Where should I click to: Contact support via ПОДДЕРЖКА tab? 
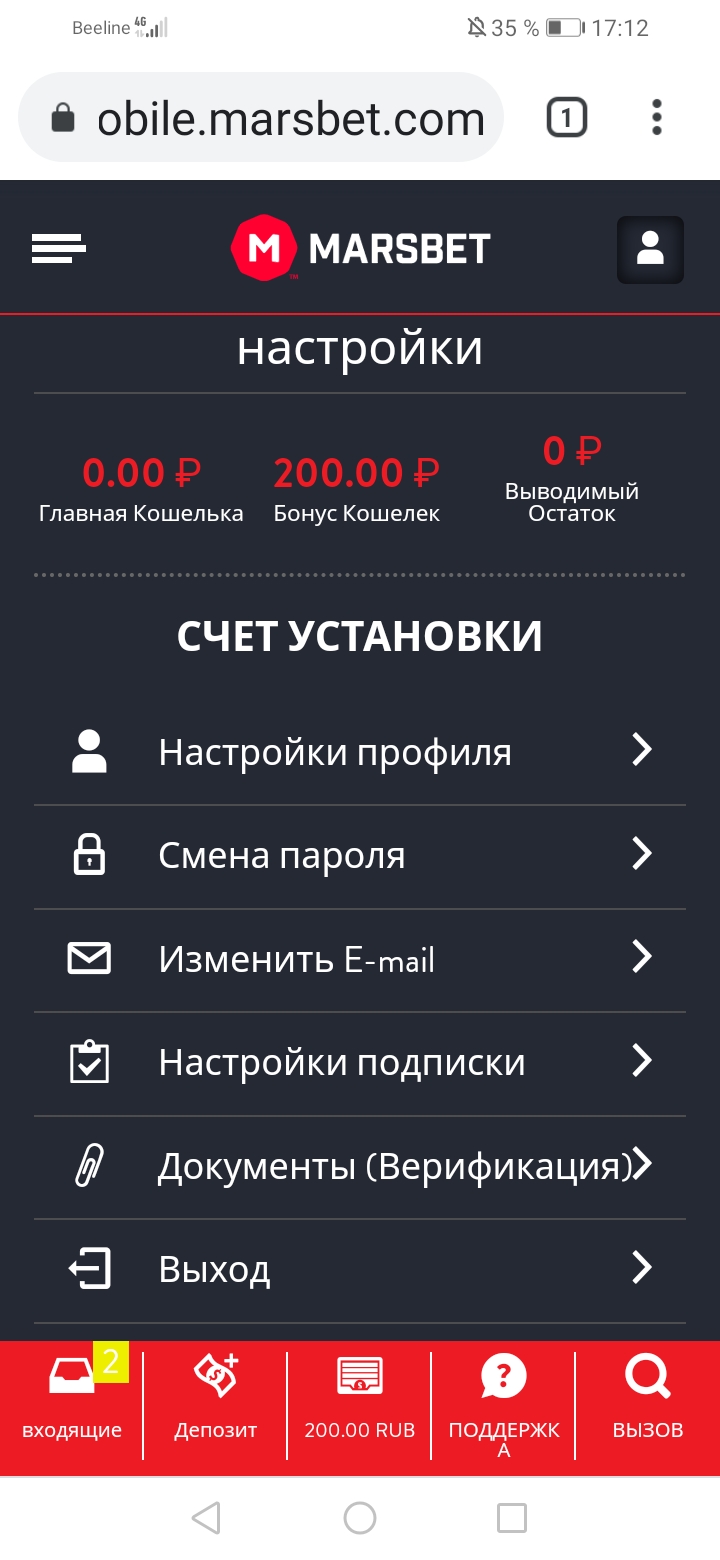[x=503, y=1406]
